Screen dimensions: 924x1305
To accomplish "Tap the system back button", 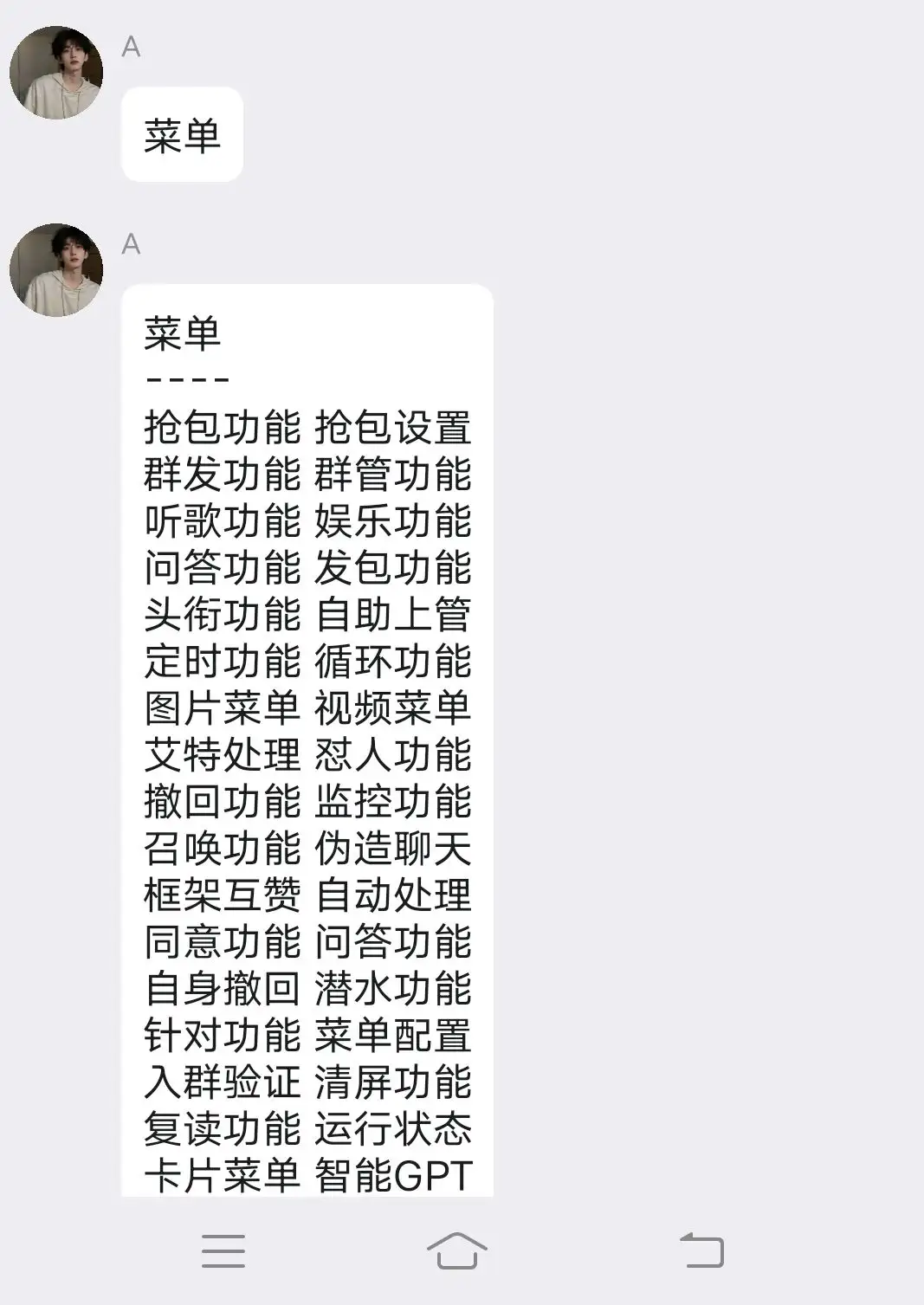I will [701, 1250].
